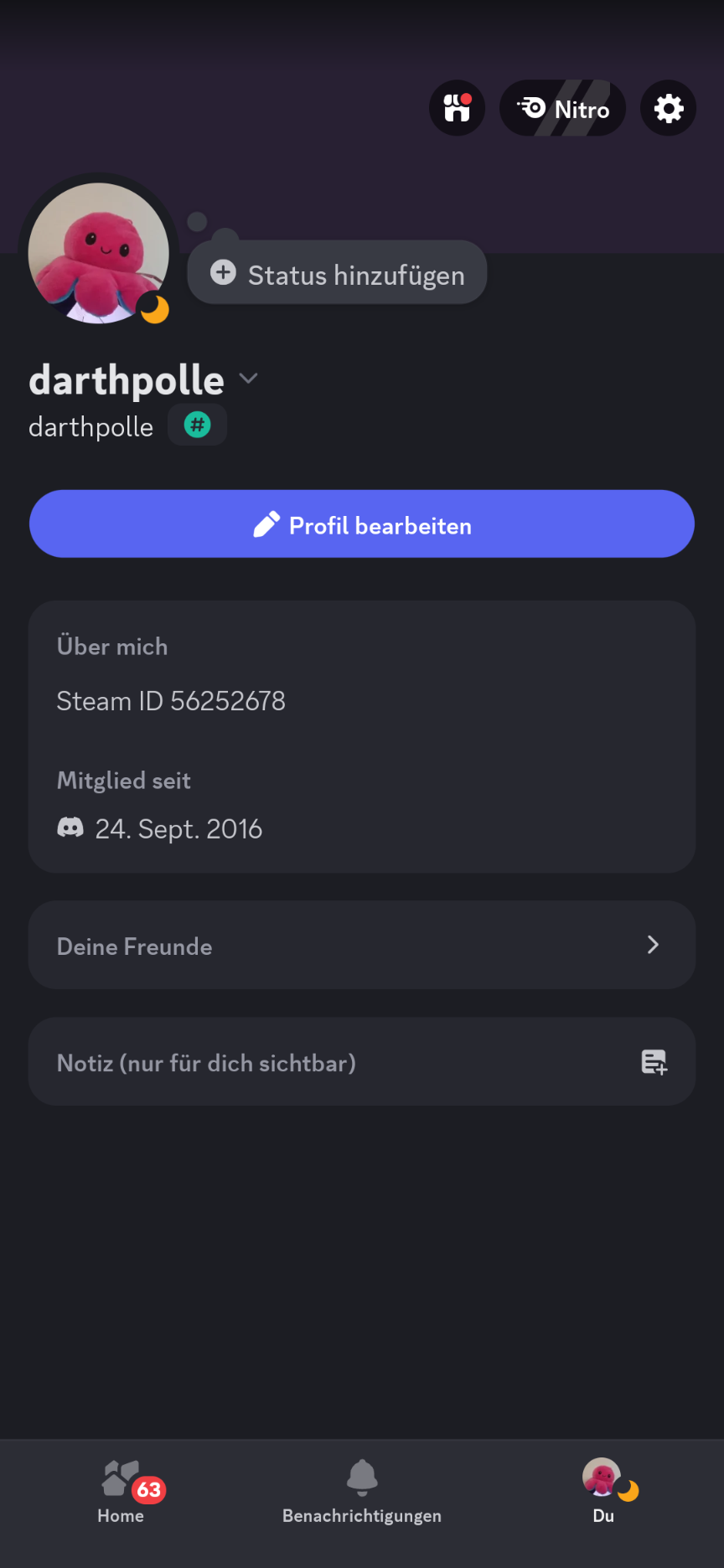Open Deine Freunde list
This screenshot has width=724, height=1568.
[362, 945]
